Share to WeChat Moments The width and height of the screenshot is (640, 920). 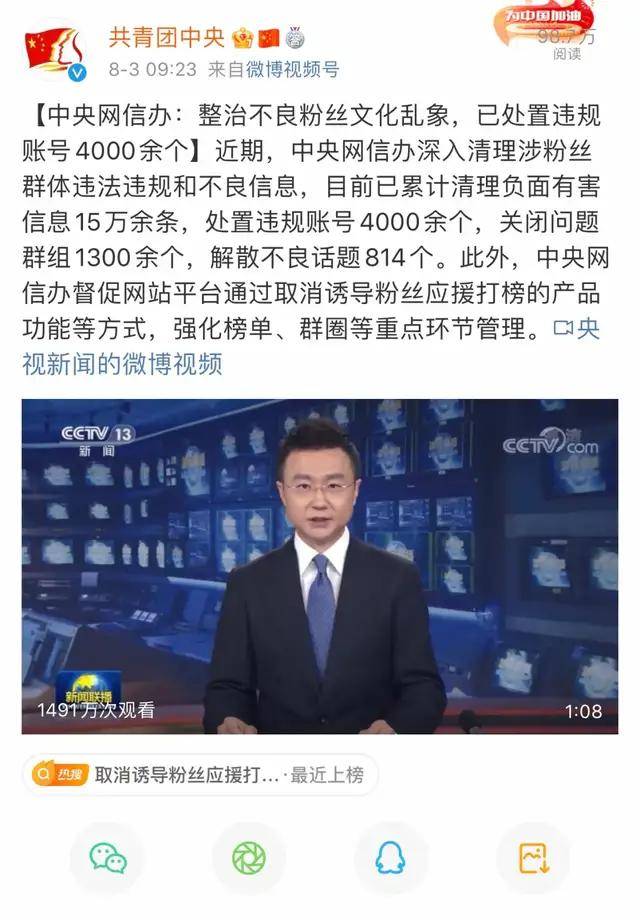click(248, 858)
